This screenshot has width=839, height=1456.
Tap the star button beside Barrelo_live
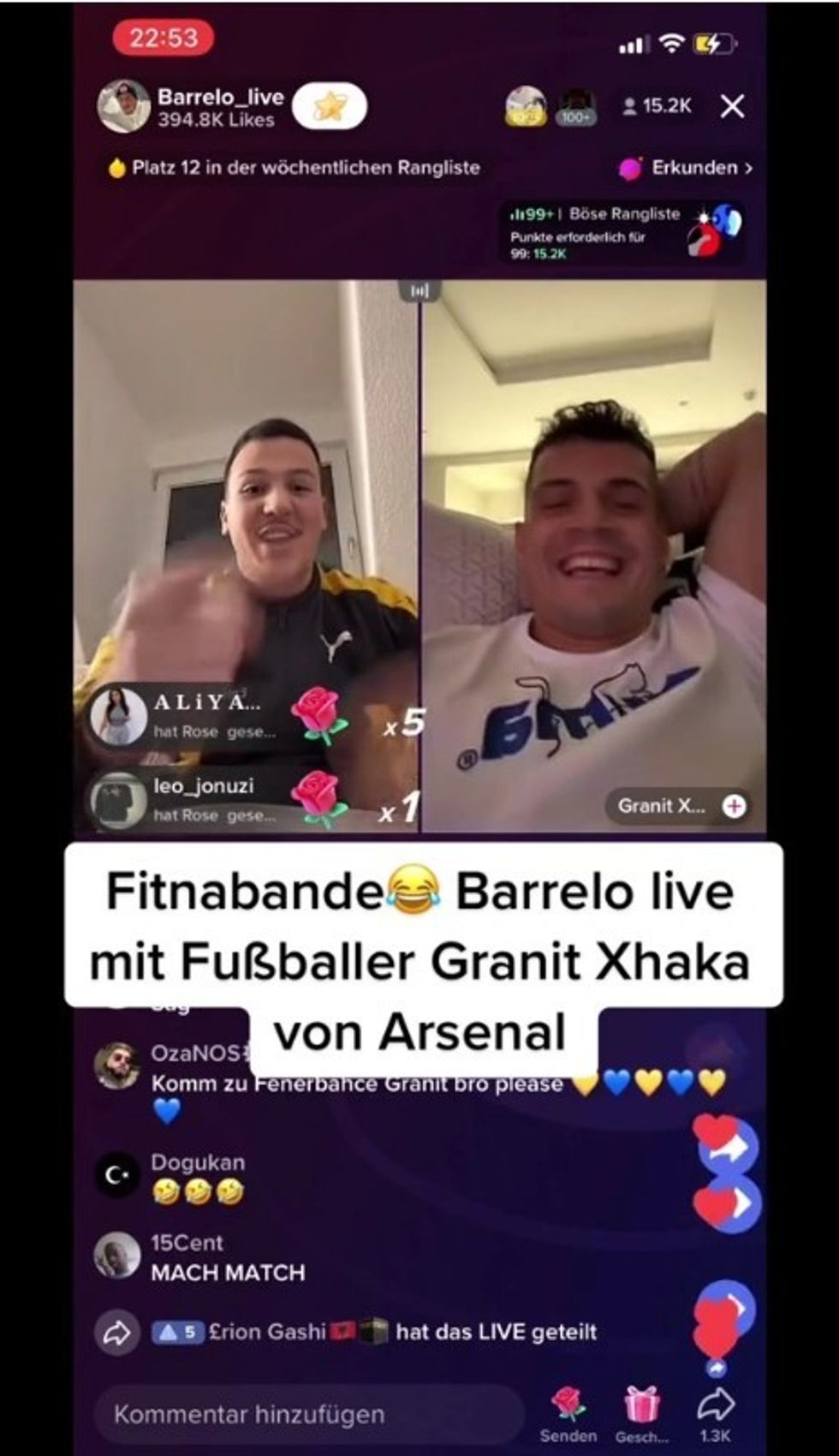click(330, 107)
